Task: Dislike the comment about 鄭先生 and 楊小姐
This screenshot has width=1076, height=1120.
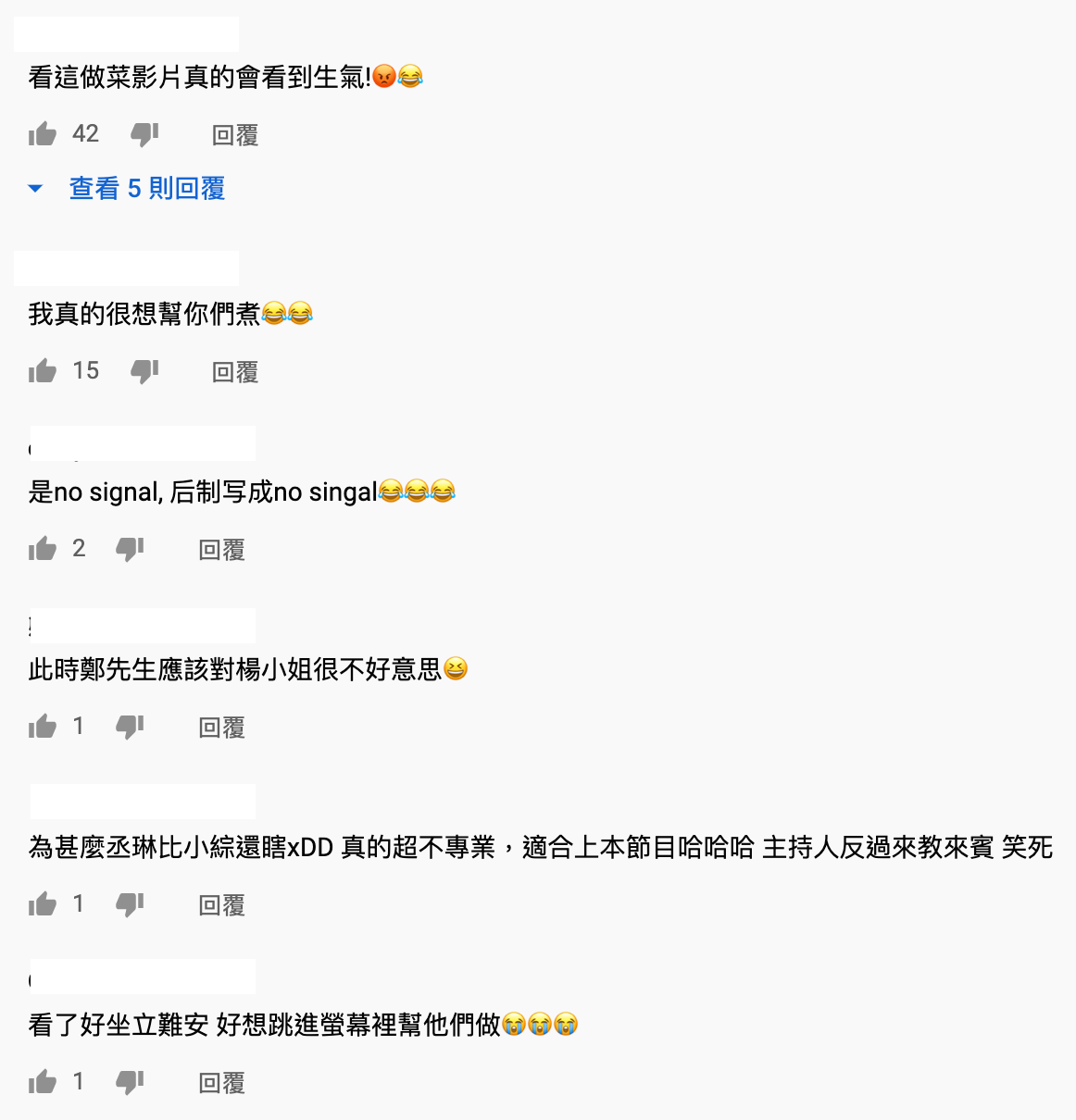Action: pos(130,727)
